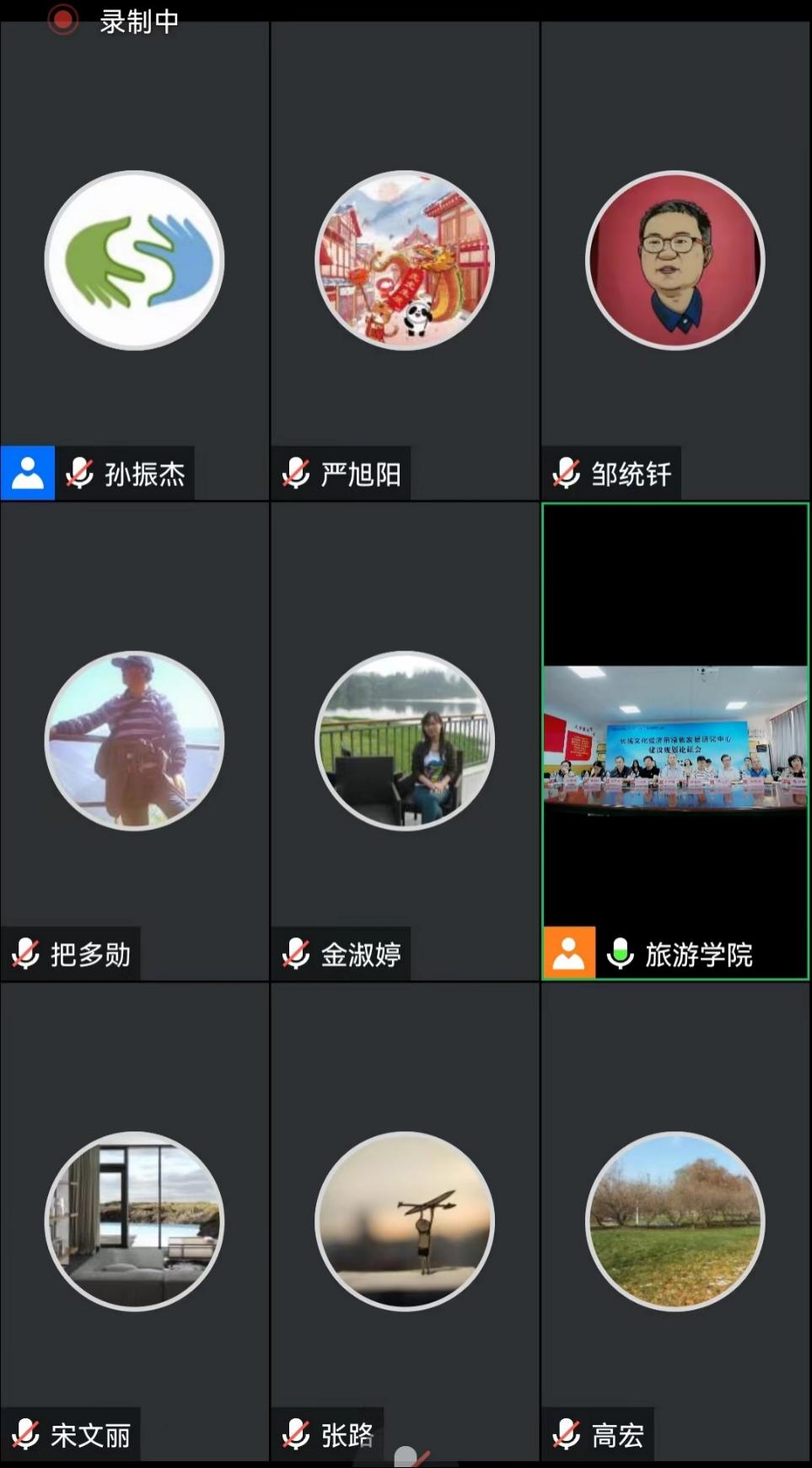This screenshot has height=1468, width=812.
Task: Open 金淑婷's participant tile
Action: [x=405, y=741]
